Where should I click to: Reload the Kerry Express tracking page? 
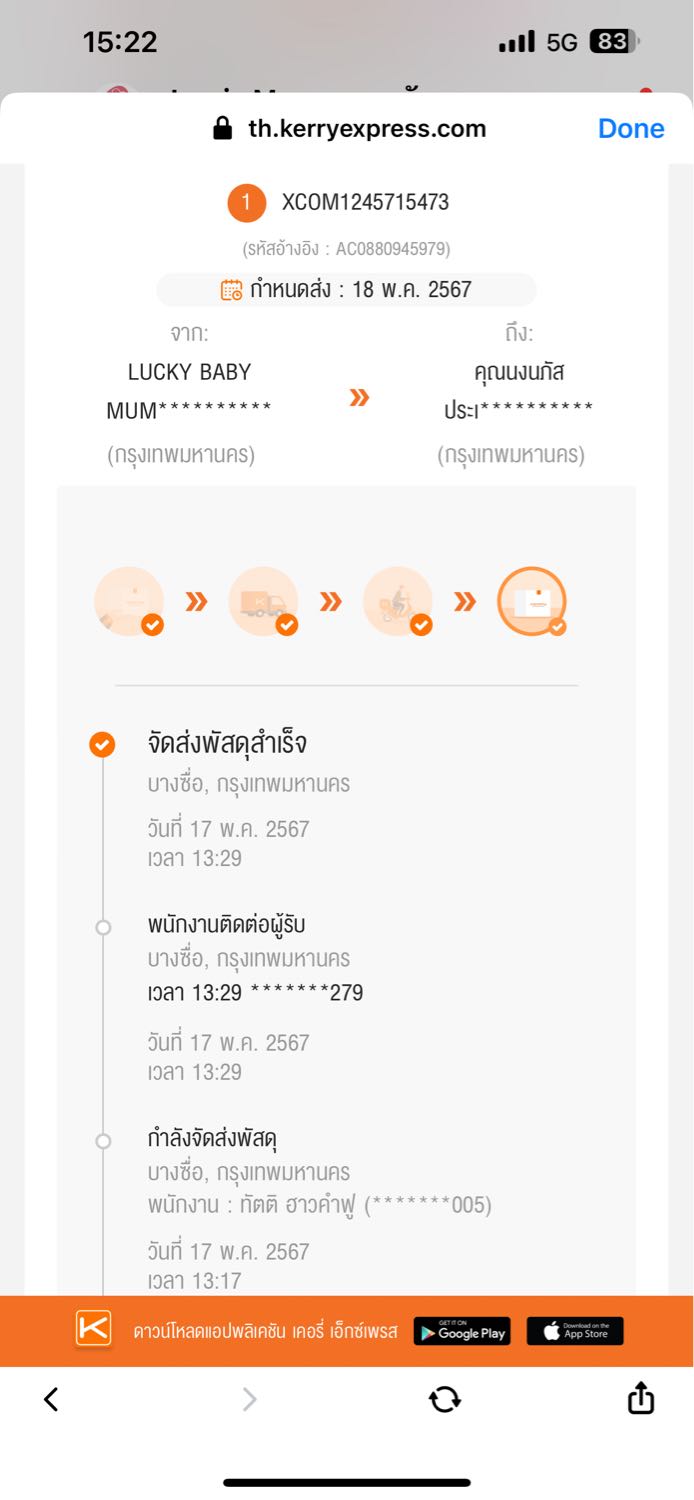(x=445, y=1399)
